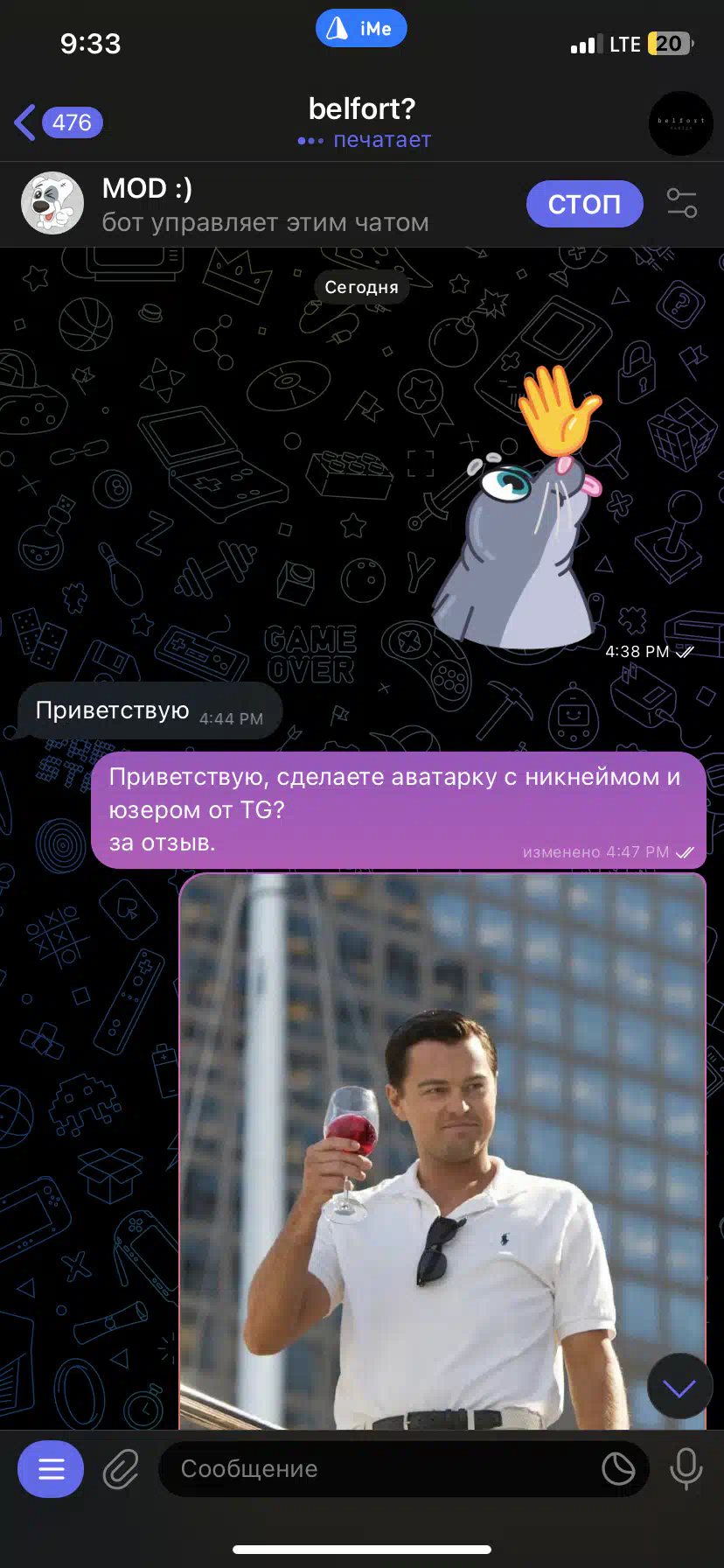Image resolution: width=724 pixels, height=1568 pixels.
Task: Open chat info via belfort? title
Action: tap(362, 109)
